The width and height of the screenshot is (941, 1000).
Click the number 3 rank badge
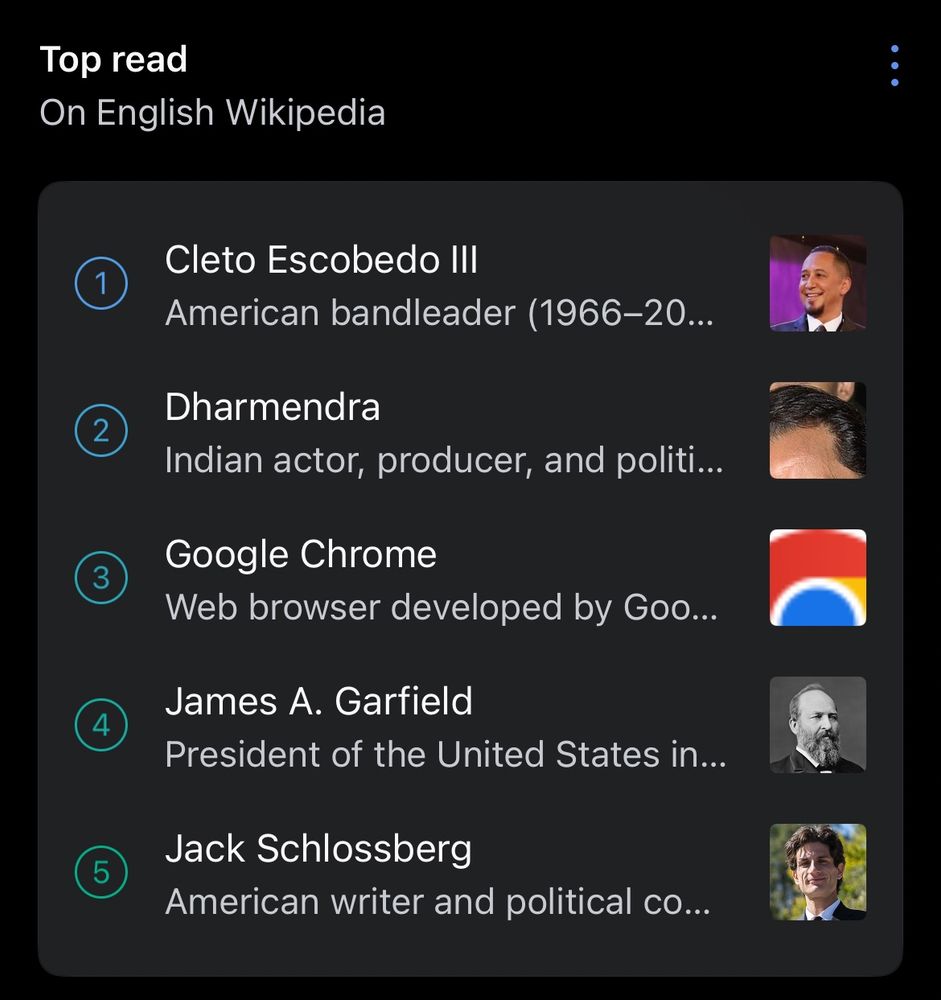click(100, 577)
